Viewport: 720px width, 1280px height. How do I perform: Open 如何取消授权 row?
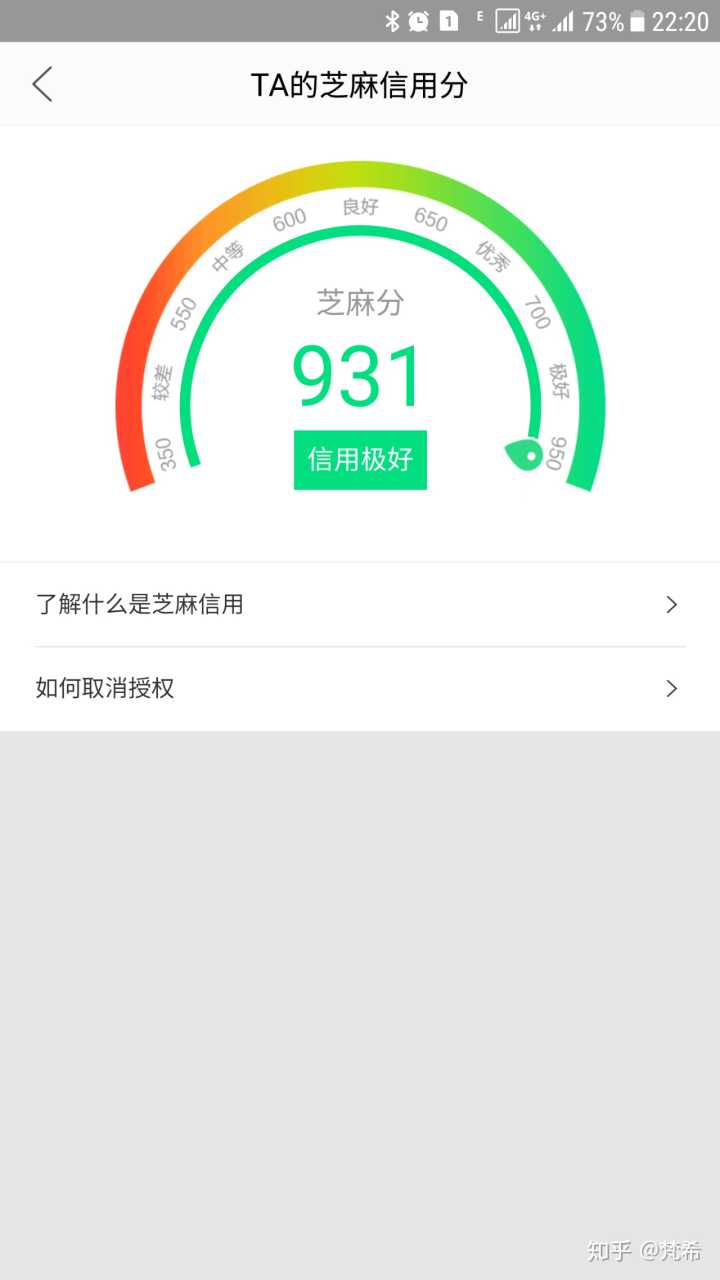tap(359, 688)
